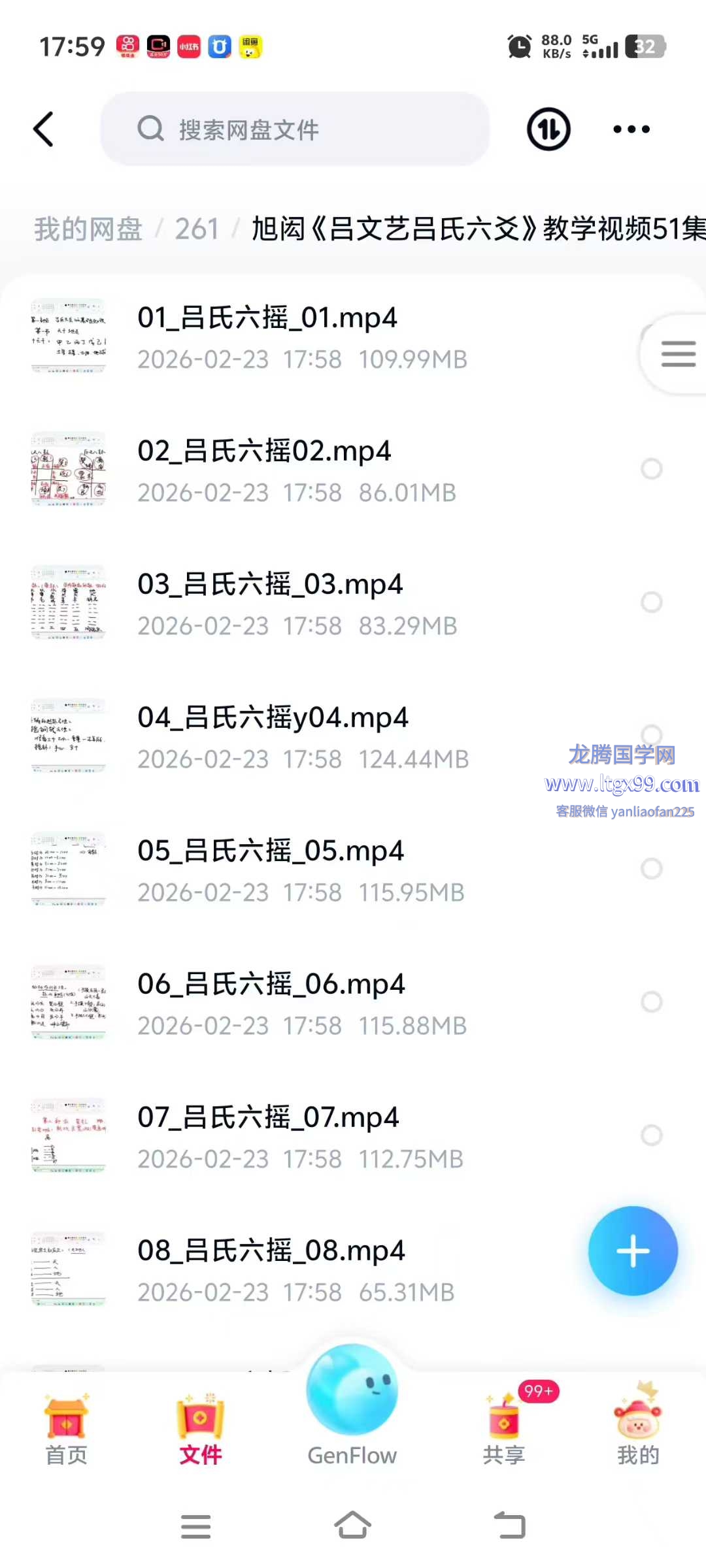The width and height of the screenshot is (706, 1568).
Task: Select the checkbox for 05_吕氏六摇_05.mp4
Action: [x=652, y=869]
